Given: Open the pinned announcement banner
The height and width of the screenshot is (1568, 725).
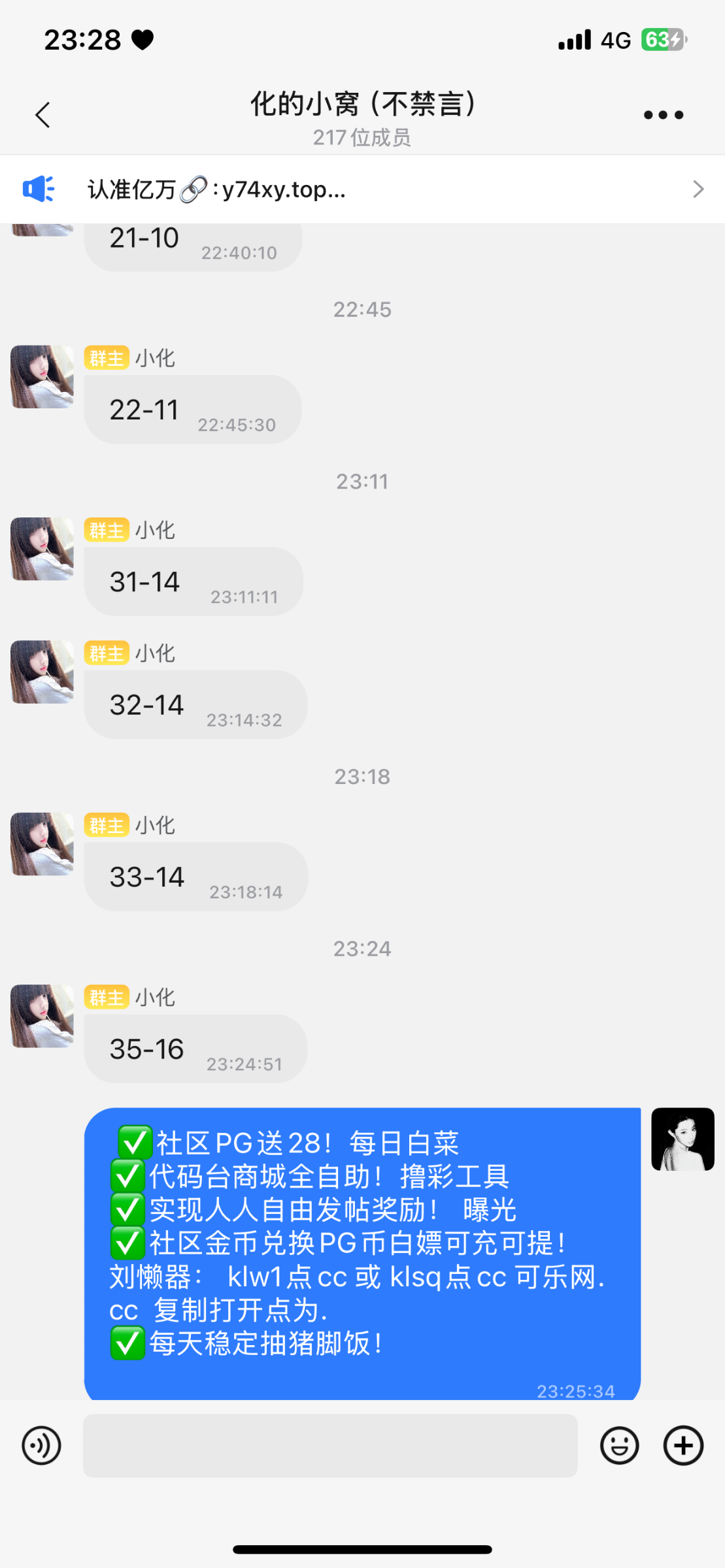Looking at the screenshot, I should click(x=362, y=189).
